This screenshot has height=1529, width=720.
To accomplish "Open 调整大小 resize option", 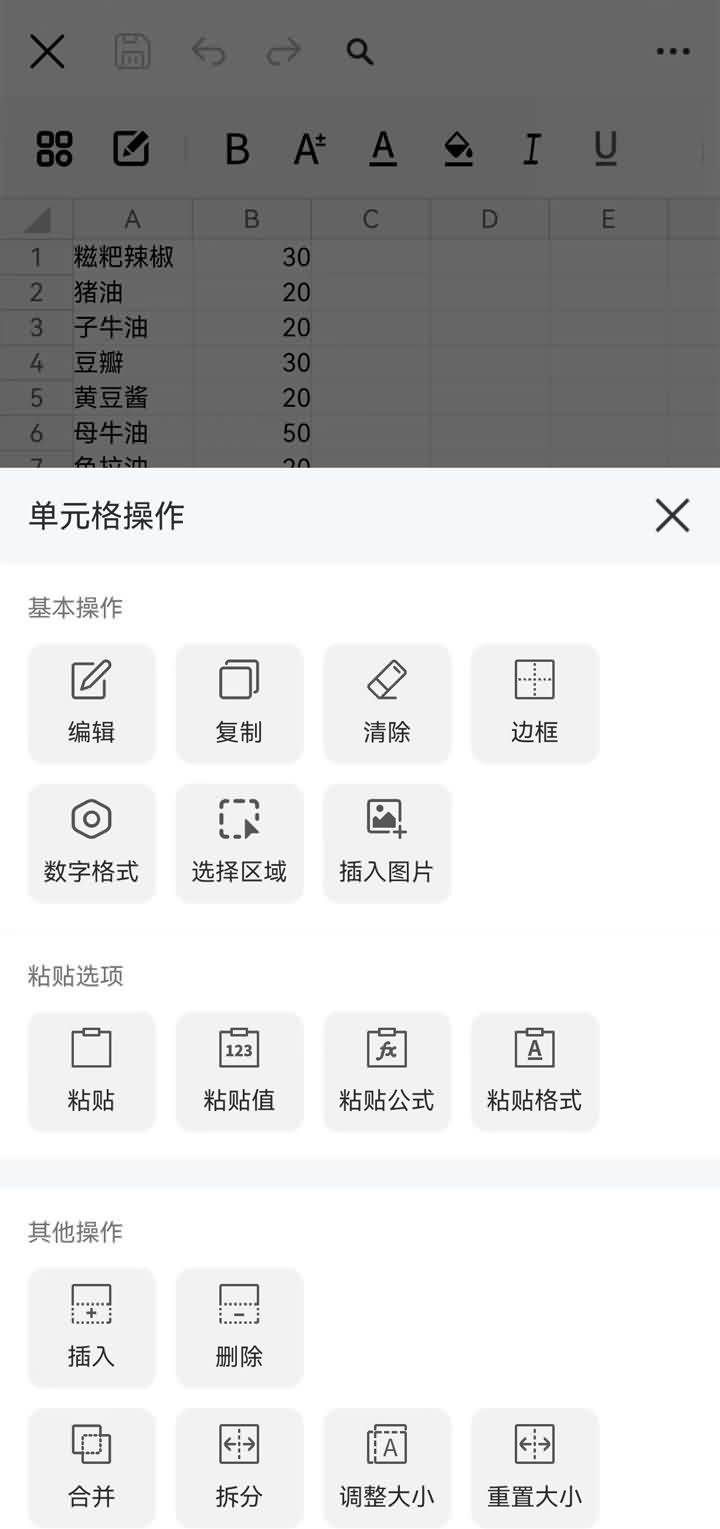I will [387, 1466].
